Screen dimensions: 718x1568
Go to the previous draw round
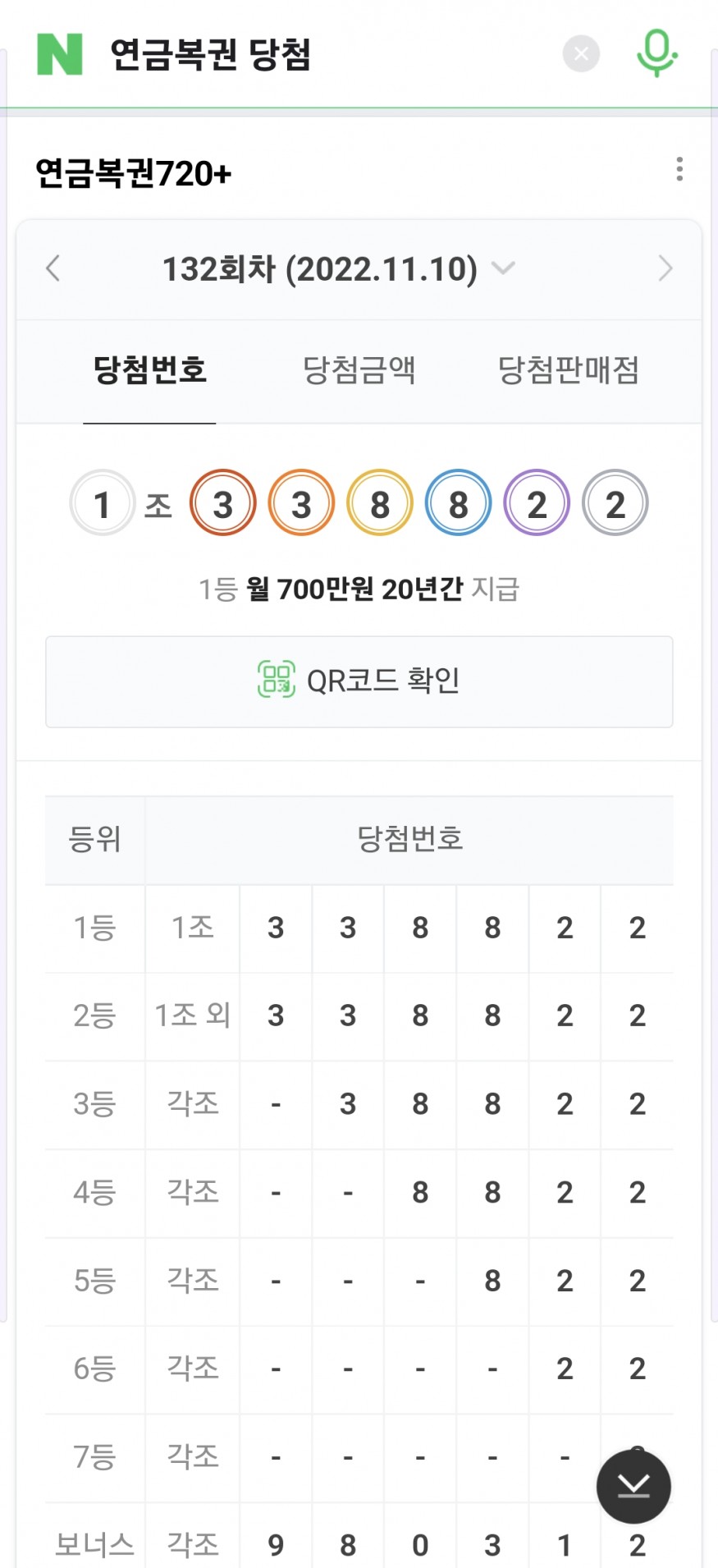[x=53, y=268]
